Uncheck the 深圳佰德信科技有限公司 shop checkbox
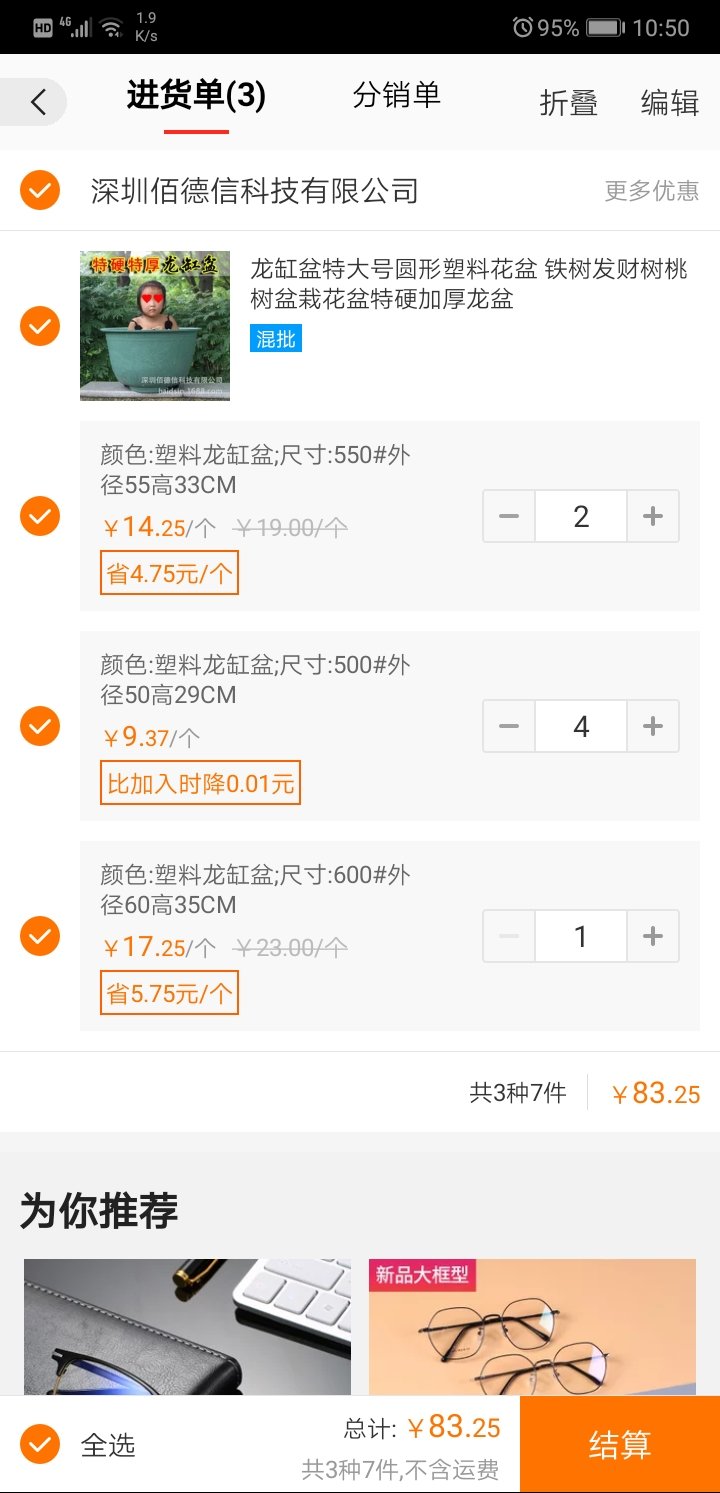 click(x=40, y=190)
